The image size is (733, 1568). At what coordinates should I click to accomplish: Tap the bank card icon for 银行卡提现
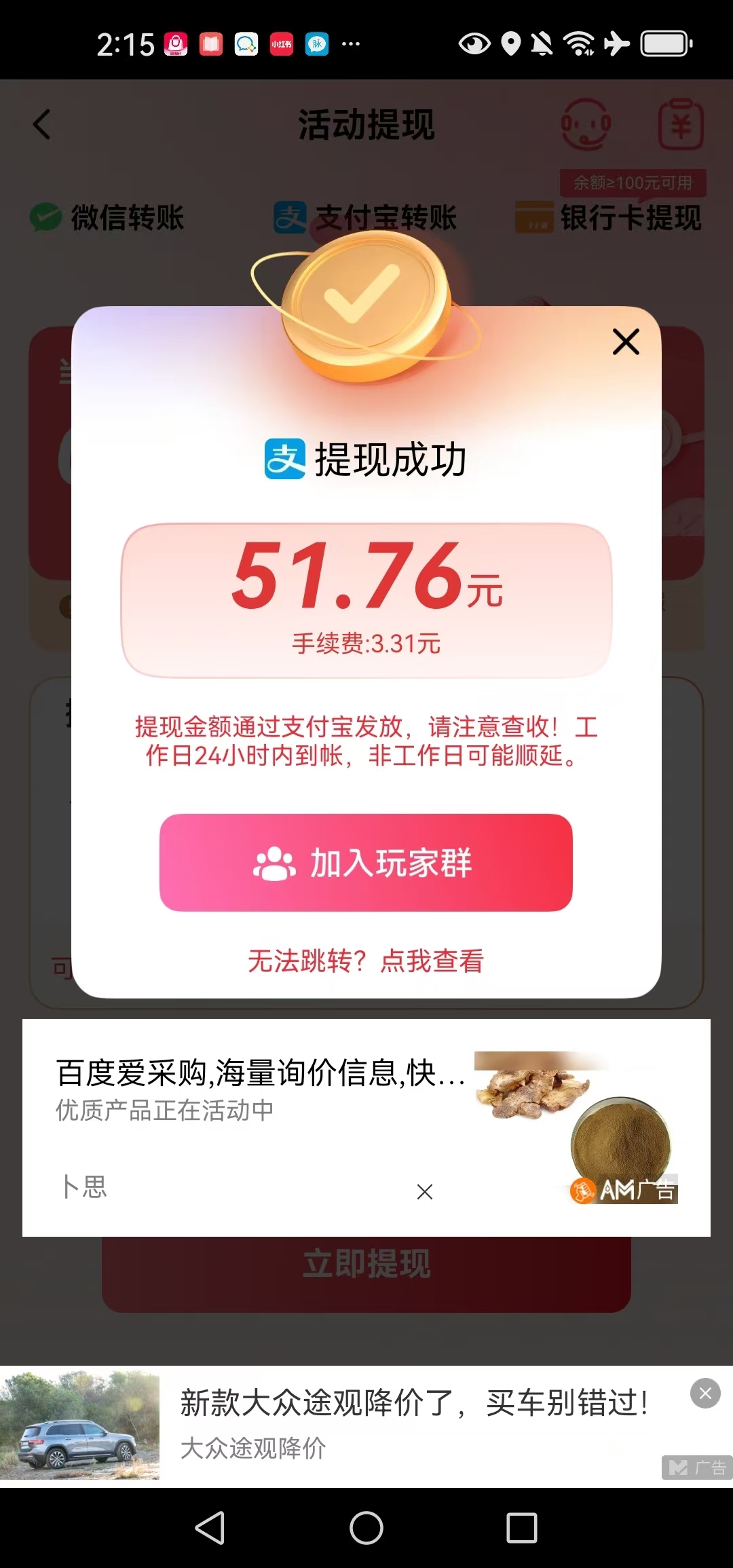point(533,216)
